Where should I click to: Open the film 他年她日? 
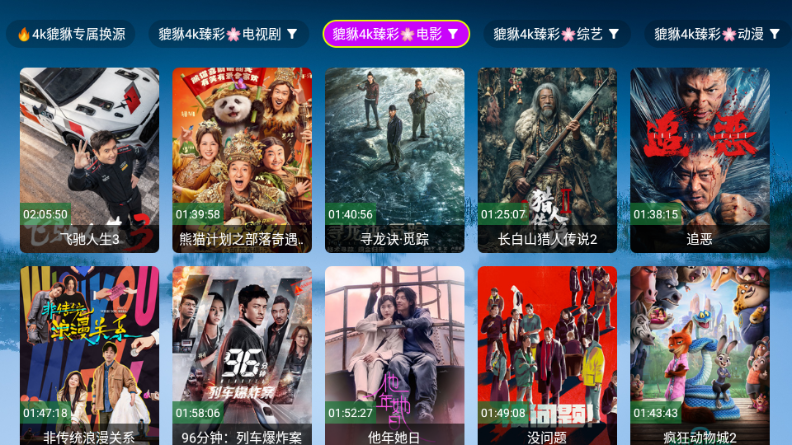(394, 355)
